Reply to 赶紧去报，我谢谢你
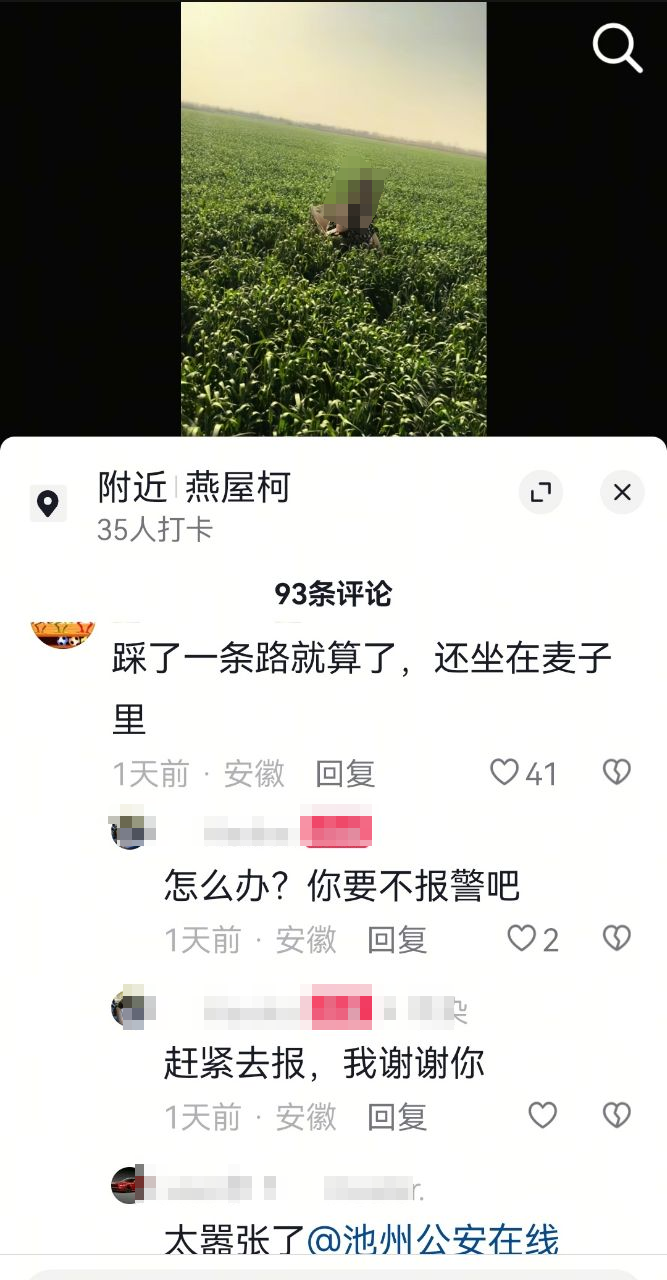667x1280 pixels. pyautogui.click(x=397, y=1117)
